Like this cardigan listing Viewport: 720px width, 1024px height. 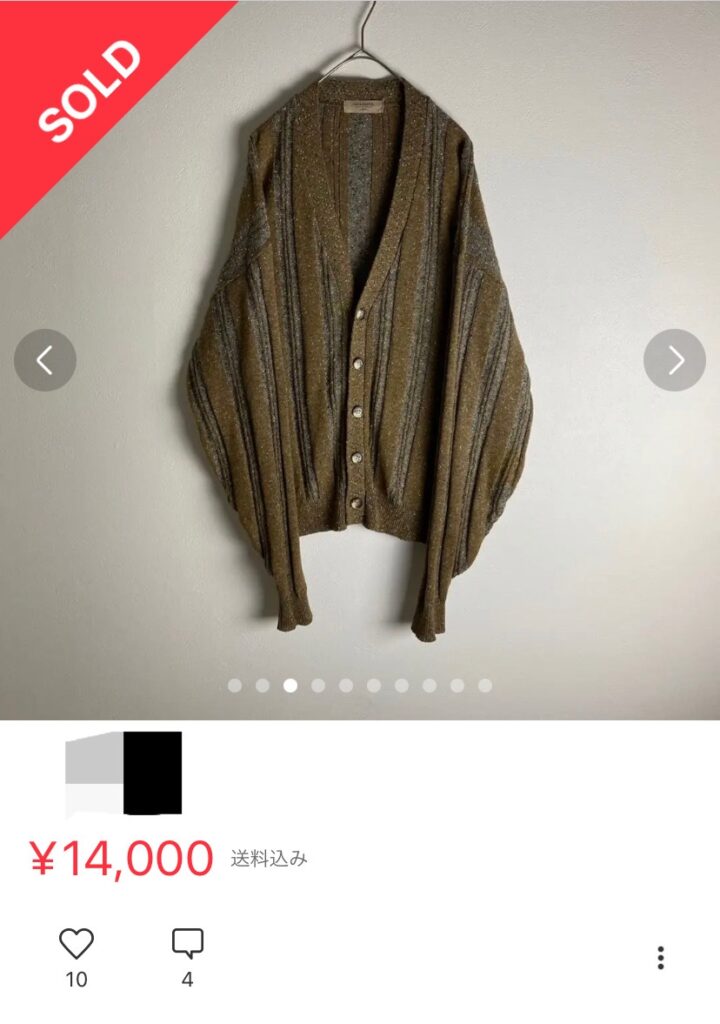[76, 943]
